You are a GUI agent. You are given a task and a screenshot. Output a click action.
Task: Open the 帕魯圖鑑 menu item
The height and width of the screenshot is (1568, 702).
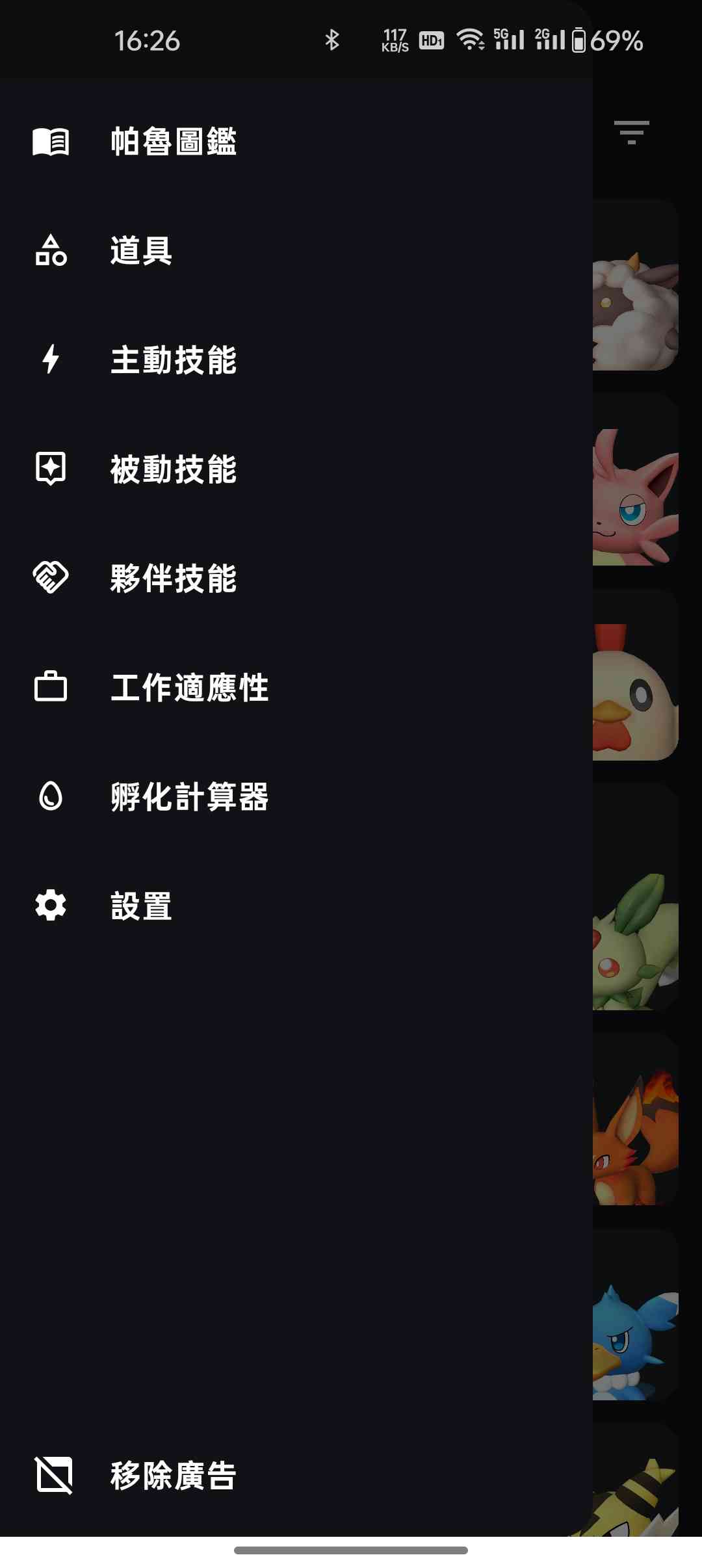(173, 141)
